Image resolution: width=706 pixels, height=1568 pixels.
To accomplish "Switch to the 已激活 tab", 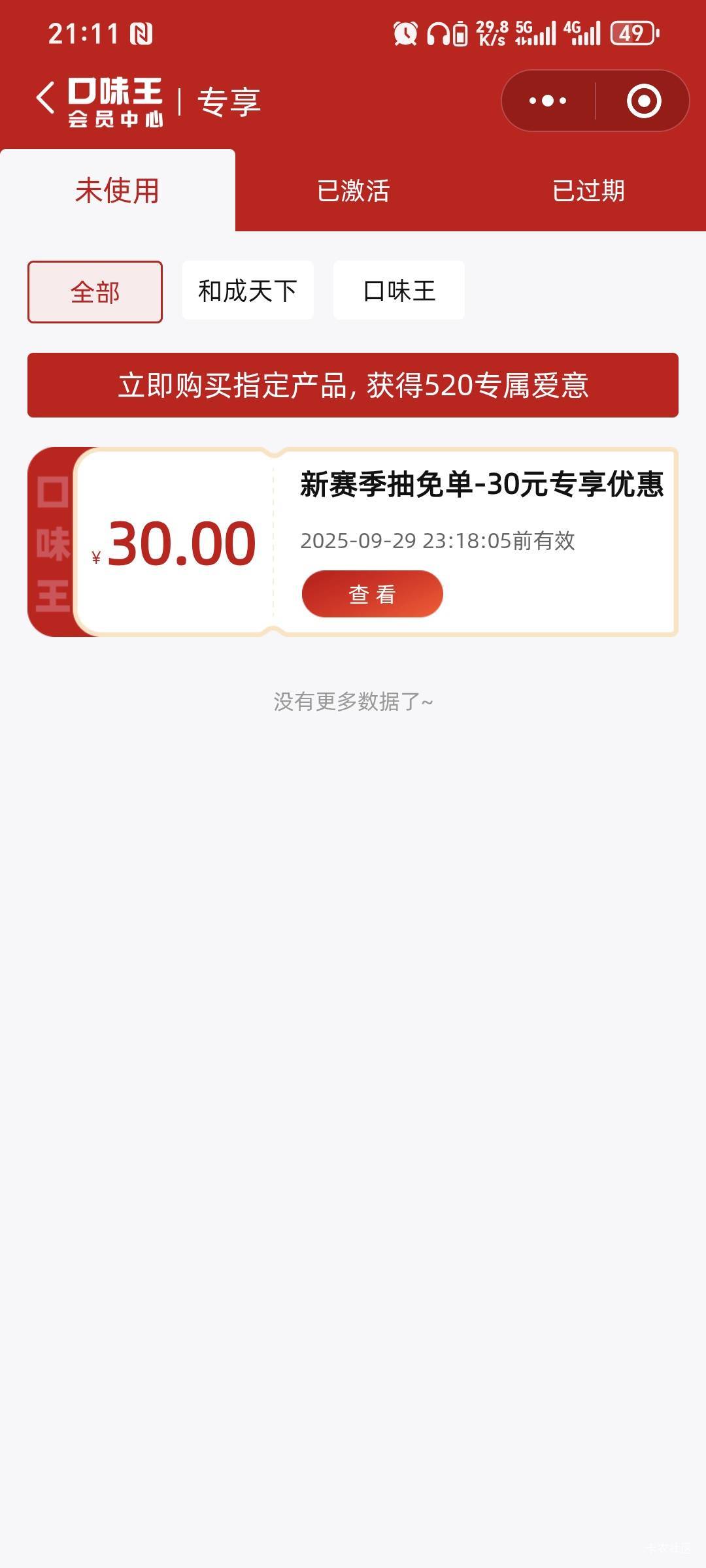I will pos(353,191).
